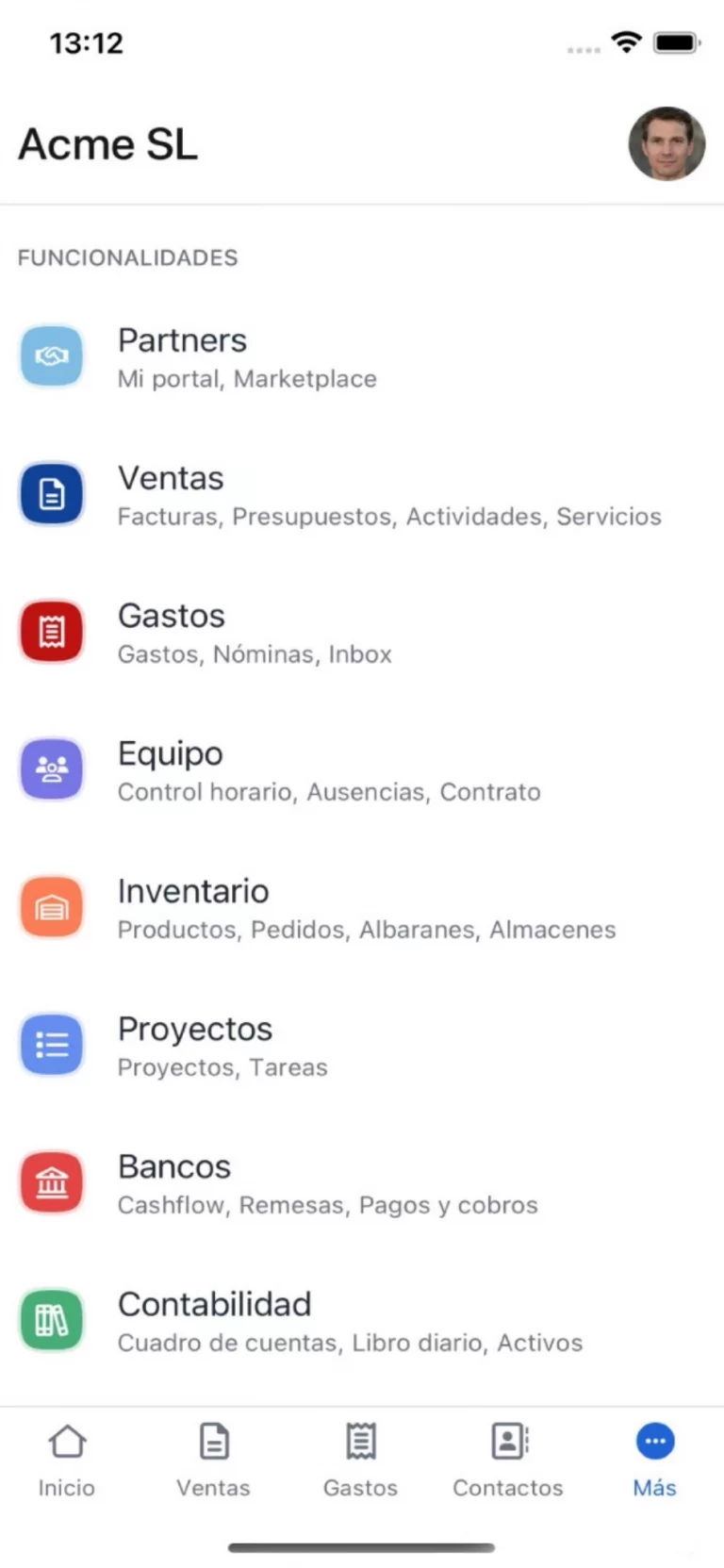The width and height of the screenshot is (724, 1568).
Task: Switch to the Inicio tab
Action: [67, 1459]
